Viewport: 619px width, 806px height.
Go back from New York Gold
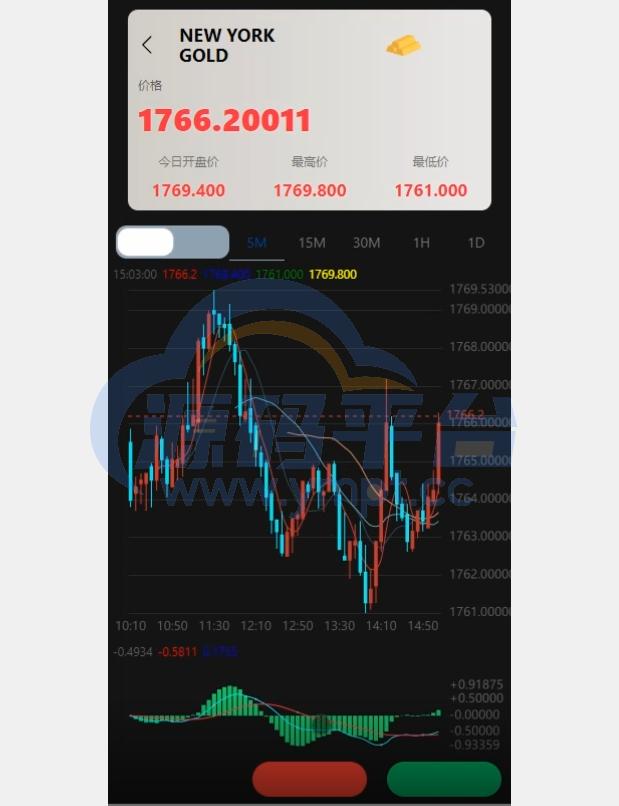[147, 45]
